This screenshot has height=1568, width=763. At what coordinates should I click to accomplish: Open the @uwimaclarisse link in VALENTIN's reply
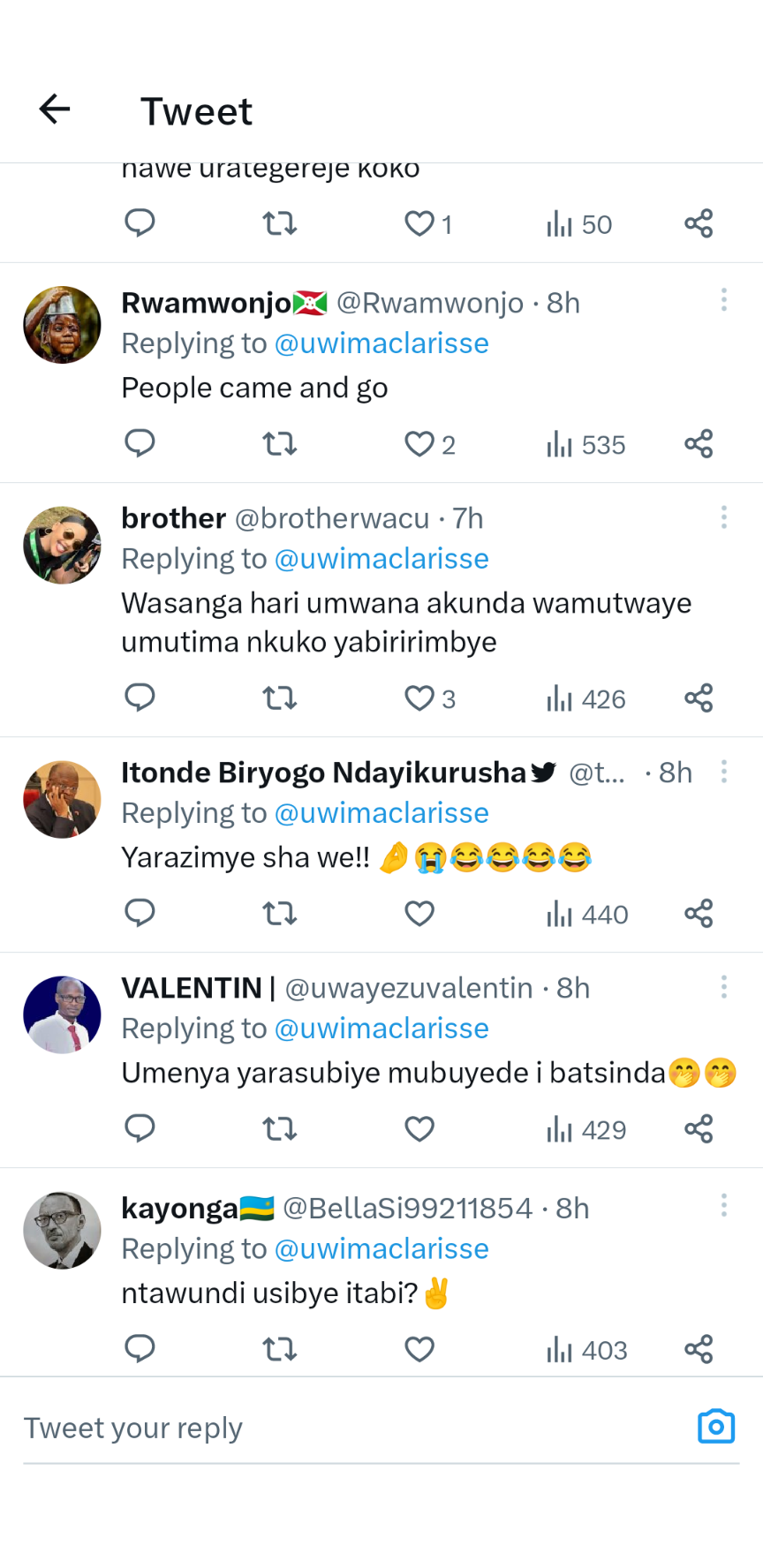pos(381,1029)
